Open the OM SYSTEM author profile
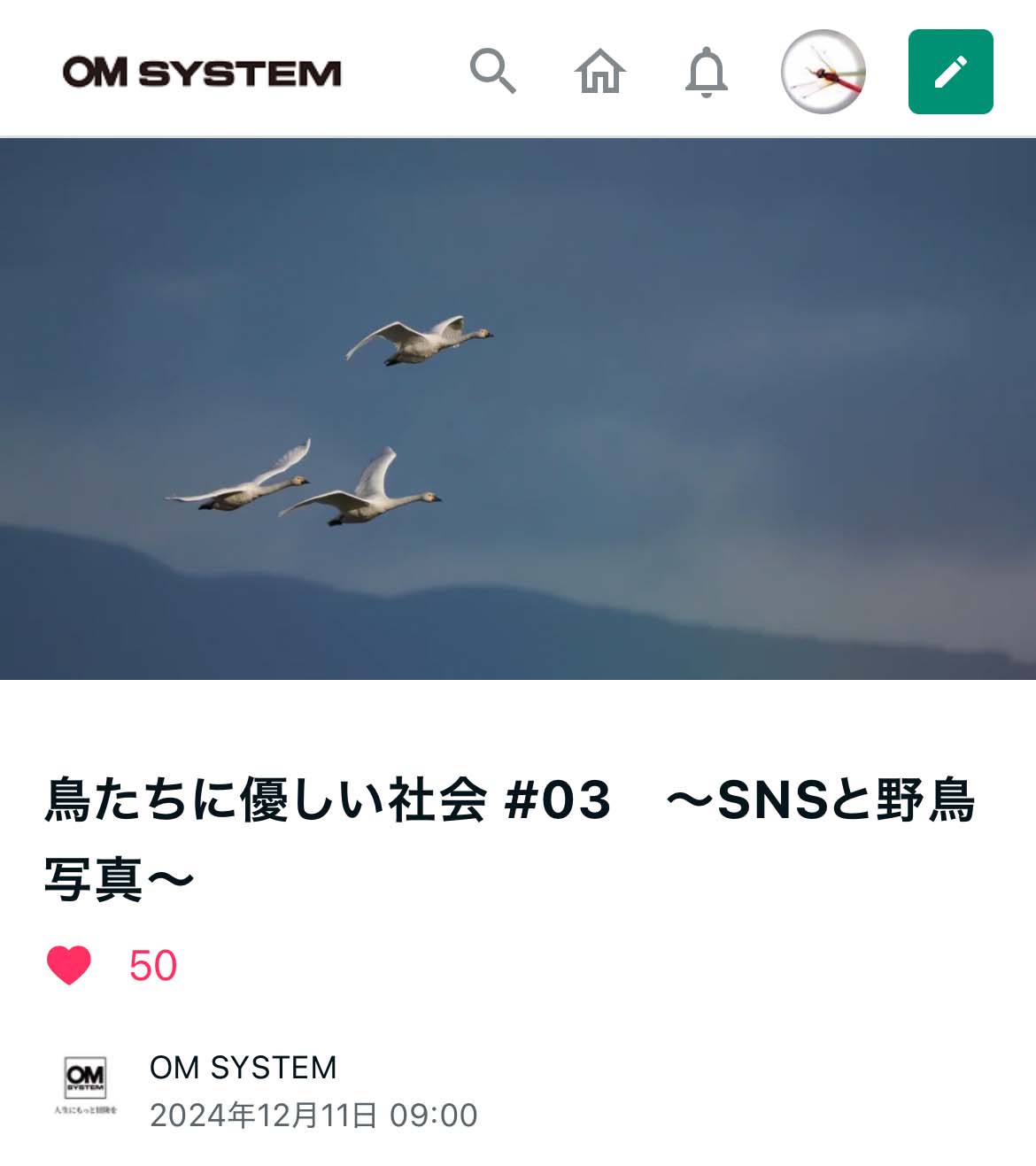Viewport: 1036px width, 1166px height. coord(243,1068)
